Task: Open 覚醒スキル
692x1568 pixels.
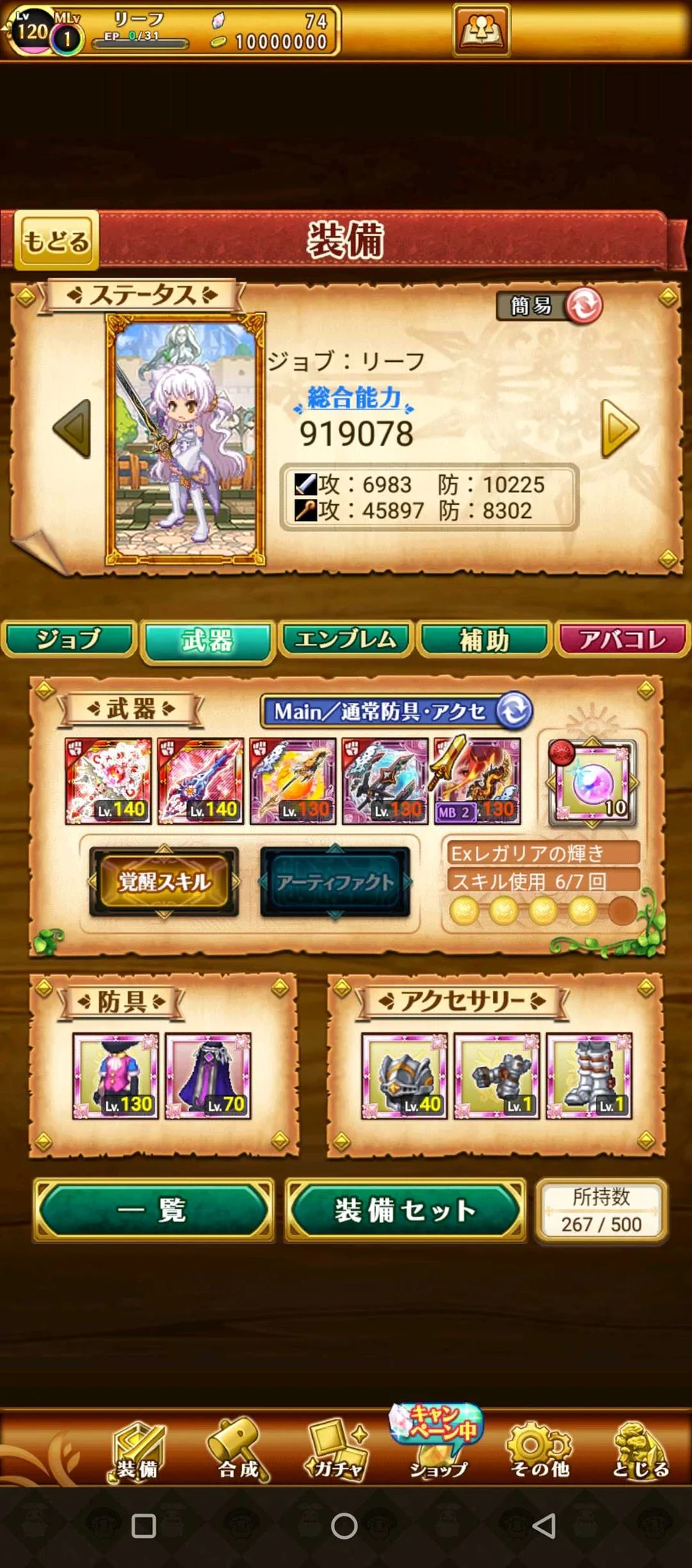Action: 164,882
